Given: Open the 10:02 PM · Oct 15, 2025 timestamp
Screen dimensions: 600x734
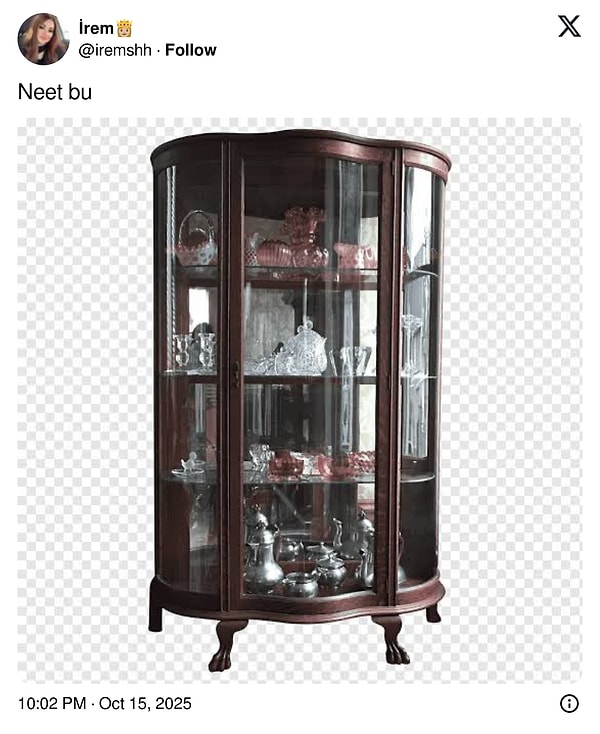Looking at the screenshot, I should coord(104,704).
